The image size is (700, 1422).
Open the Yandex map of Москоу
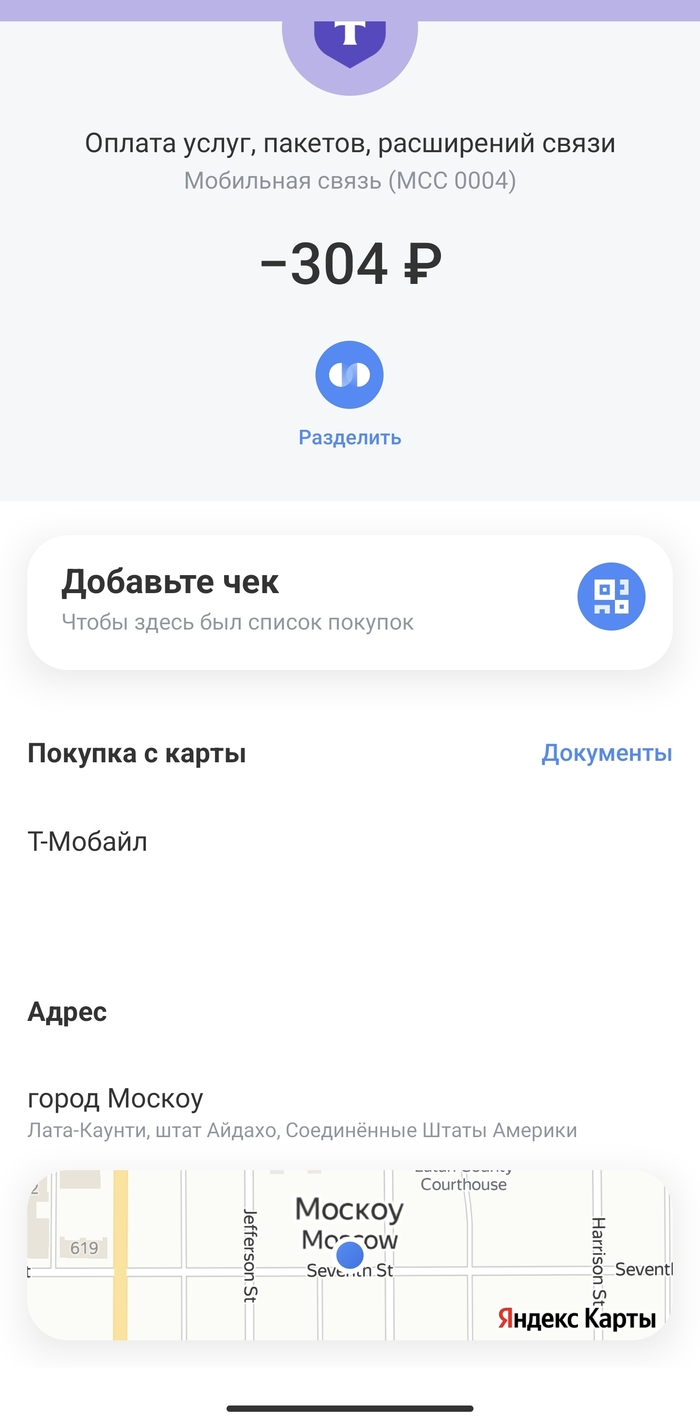point(349,1254)
